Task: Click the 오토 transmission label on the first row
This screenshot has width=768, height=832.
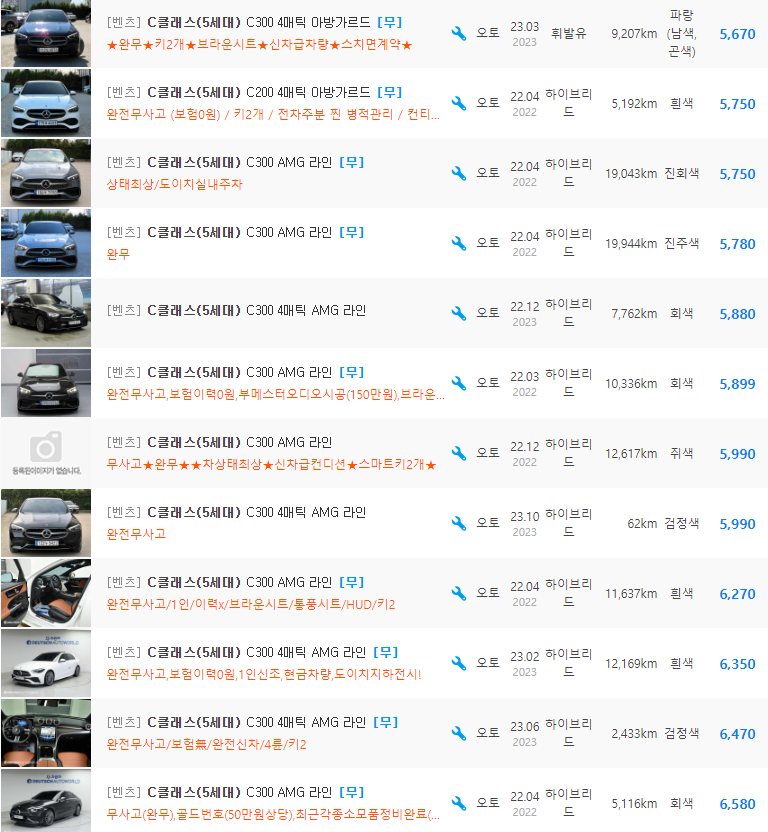Action: coord(488,33)
